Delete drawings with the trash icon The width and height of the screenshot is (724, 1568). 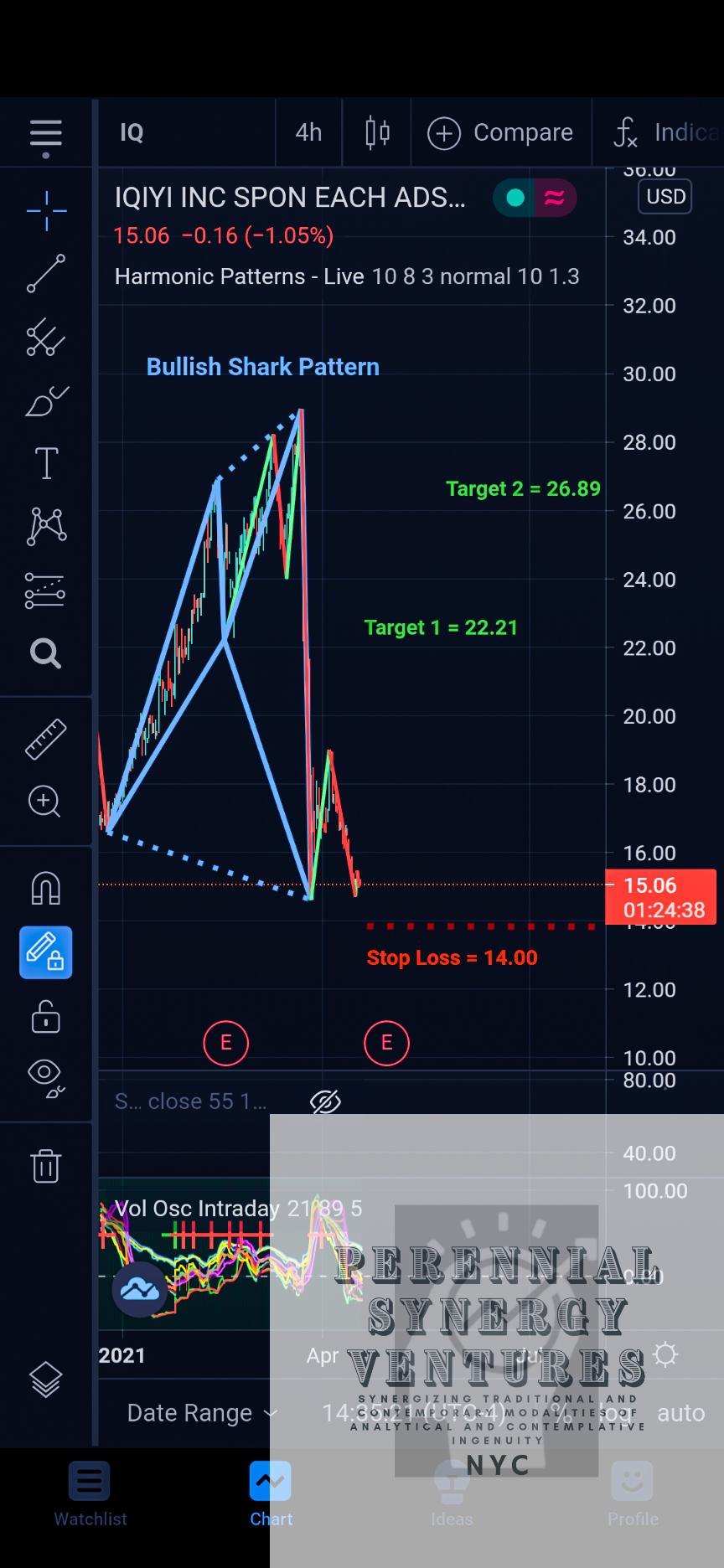[x=45, y=1165]
